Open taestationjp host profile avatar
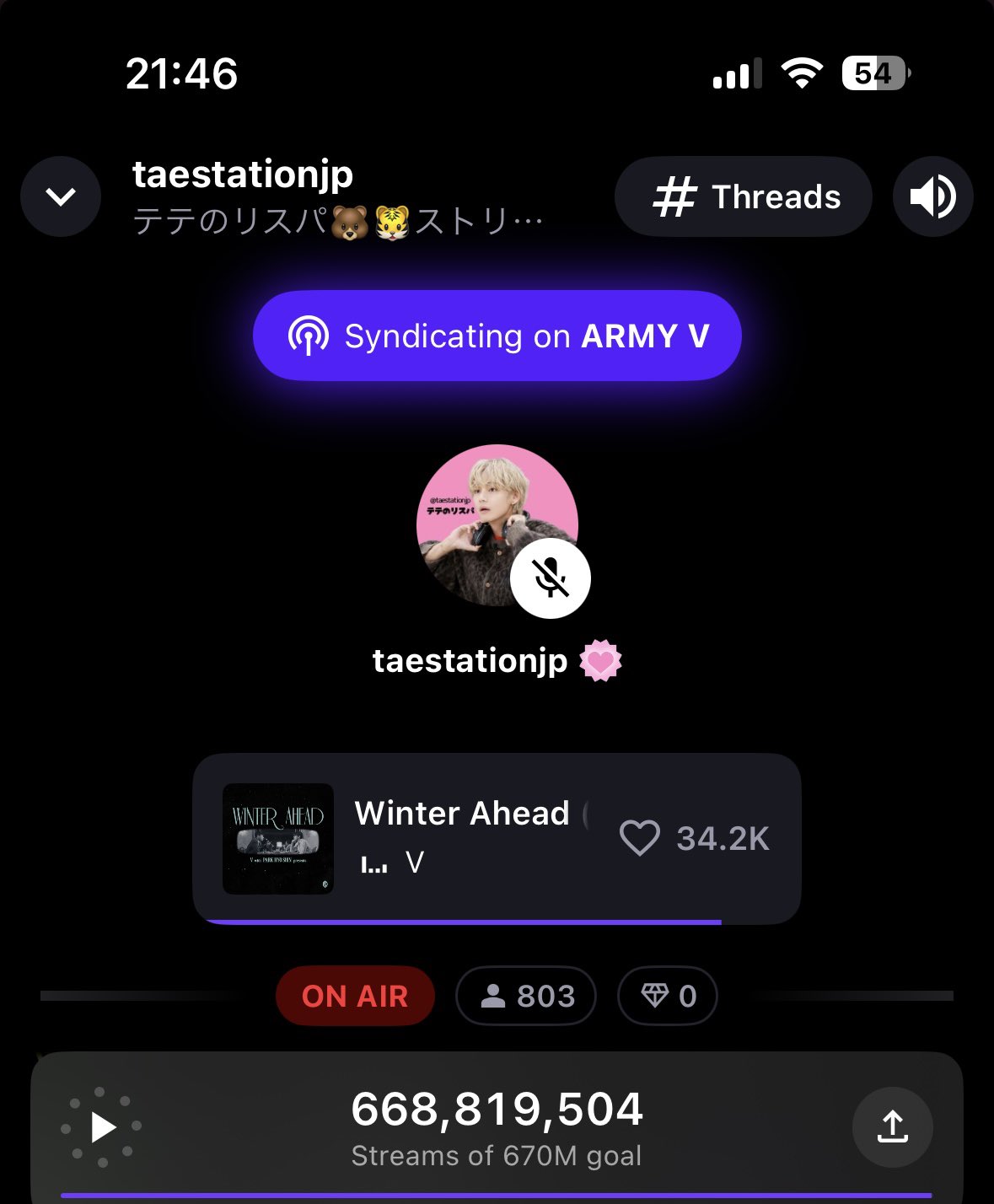 [x=497, y=524]
